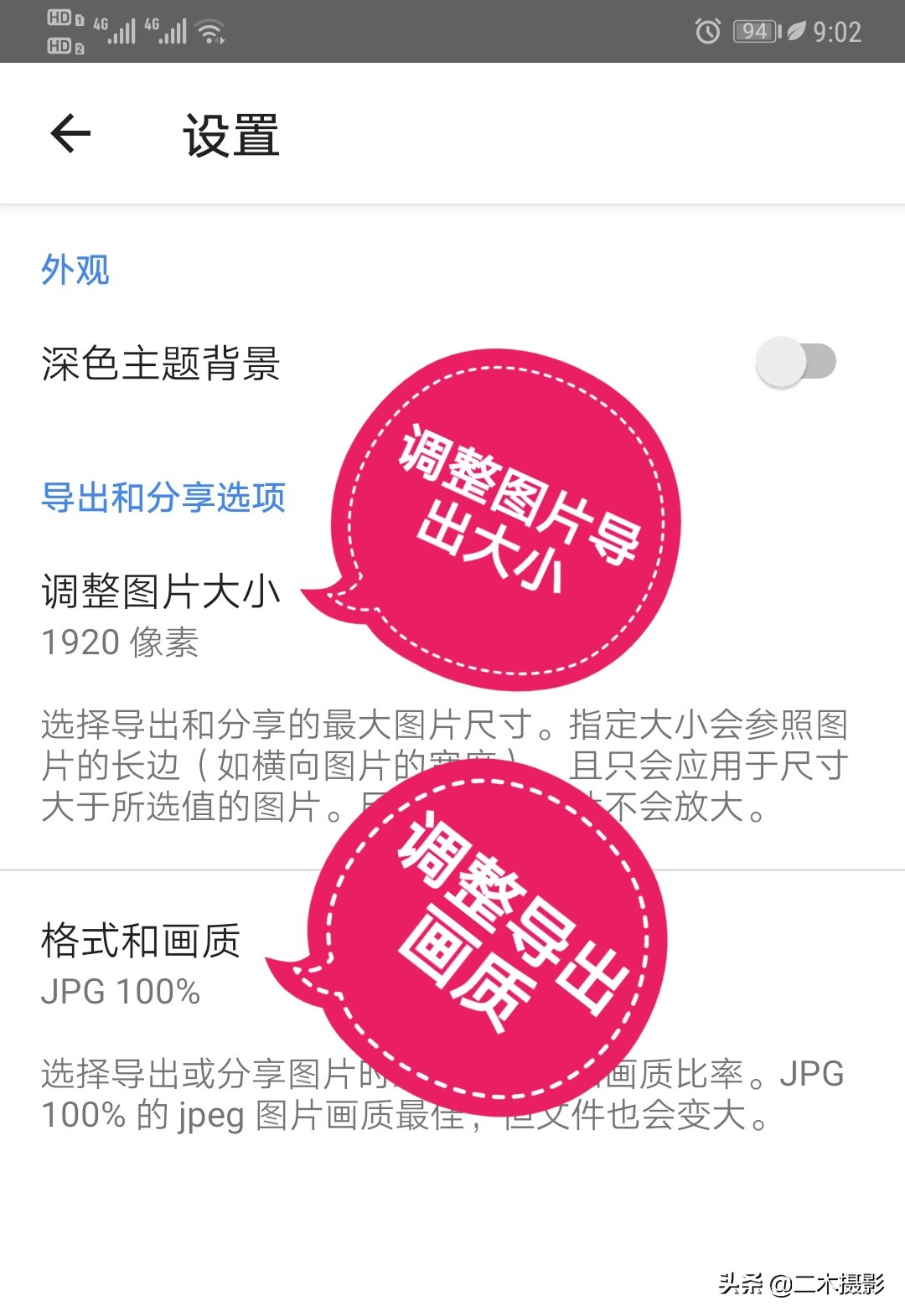This screenshot has height=1316, width=905.
Task: Open the 格式和画质 setting
Action: coord(140,940)
